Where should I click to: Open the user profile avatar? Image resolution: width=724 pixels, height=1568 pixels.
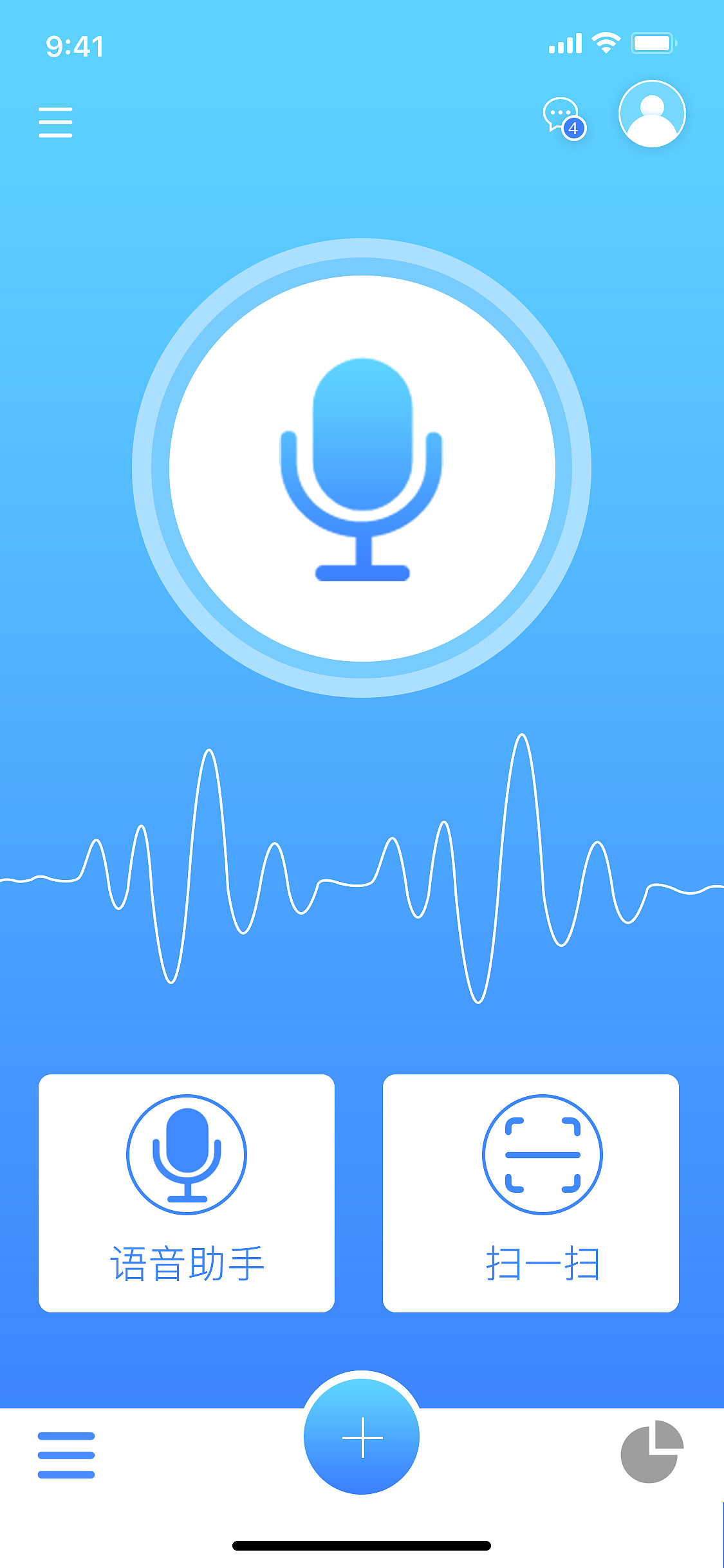click(x=652, y=114)
